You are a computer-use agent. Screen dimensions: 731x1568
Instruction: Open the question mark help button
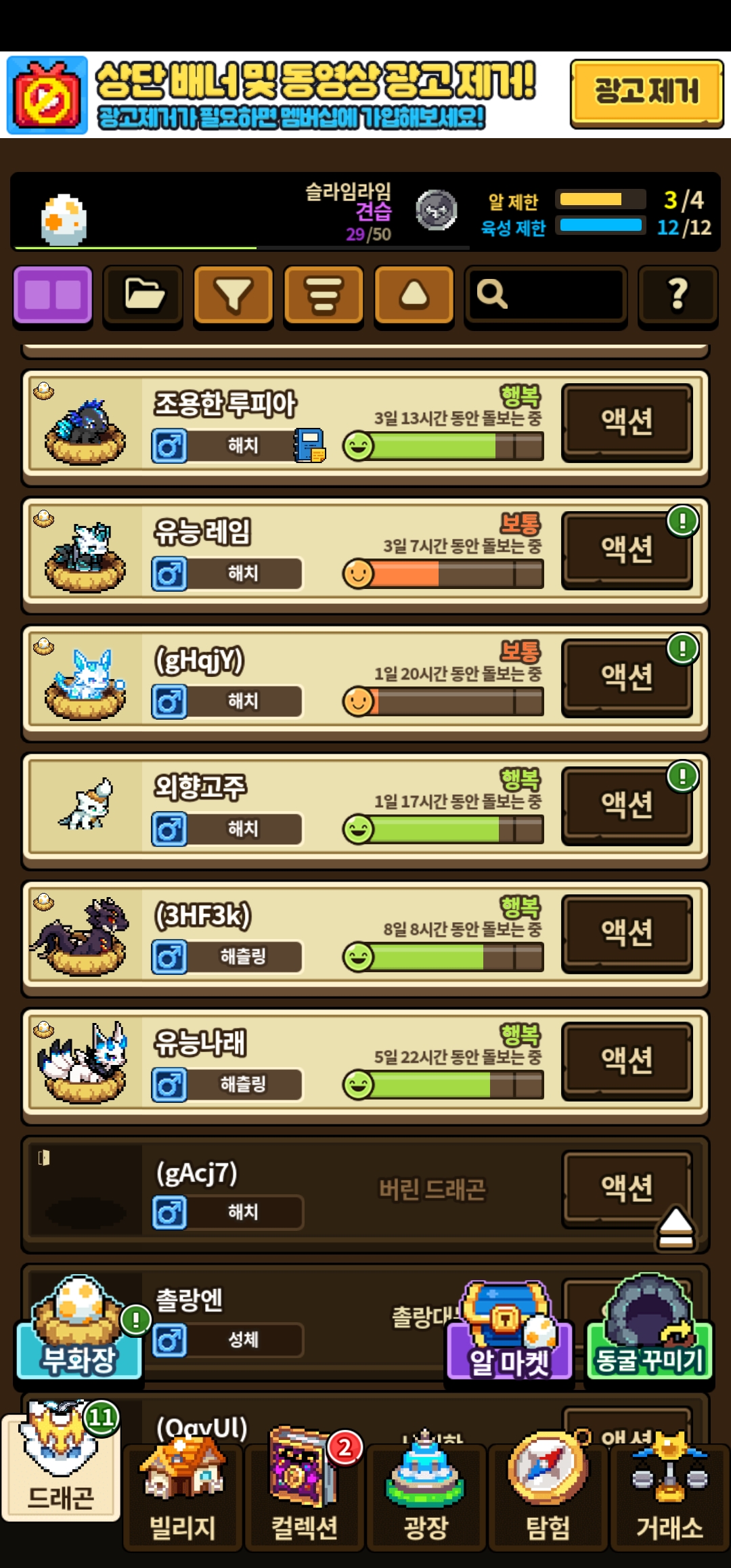pos(678,295)
